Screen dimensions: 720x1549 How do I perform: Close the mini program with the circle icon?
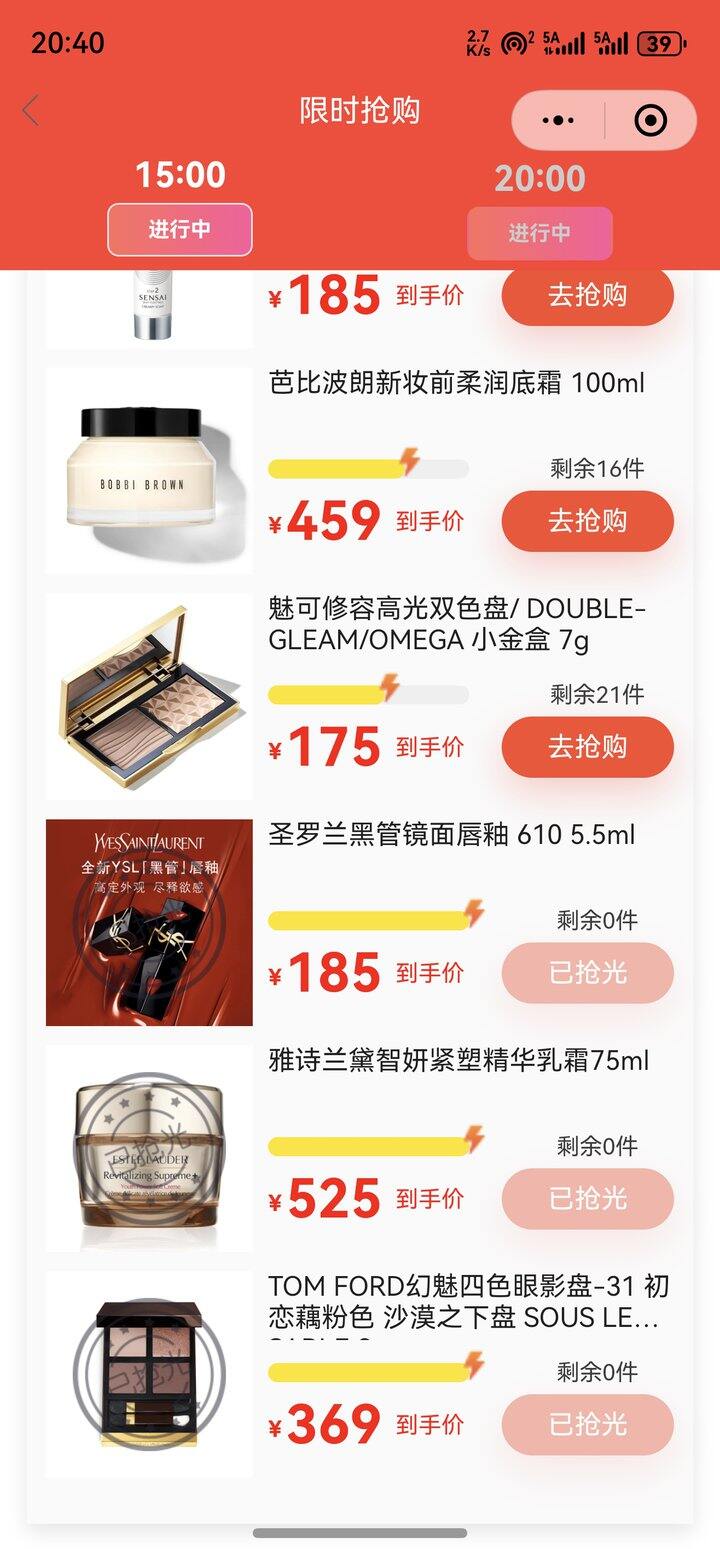(x=650, y=121)
